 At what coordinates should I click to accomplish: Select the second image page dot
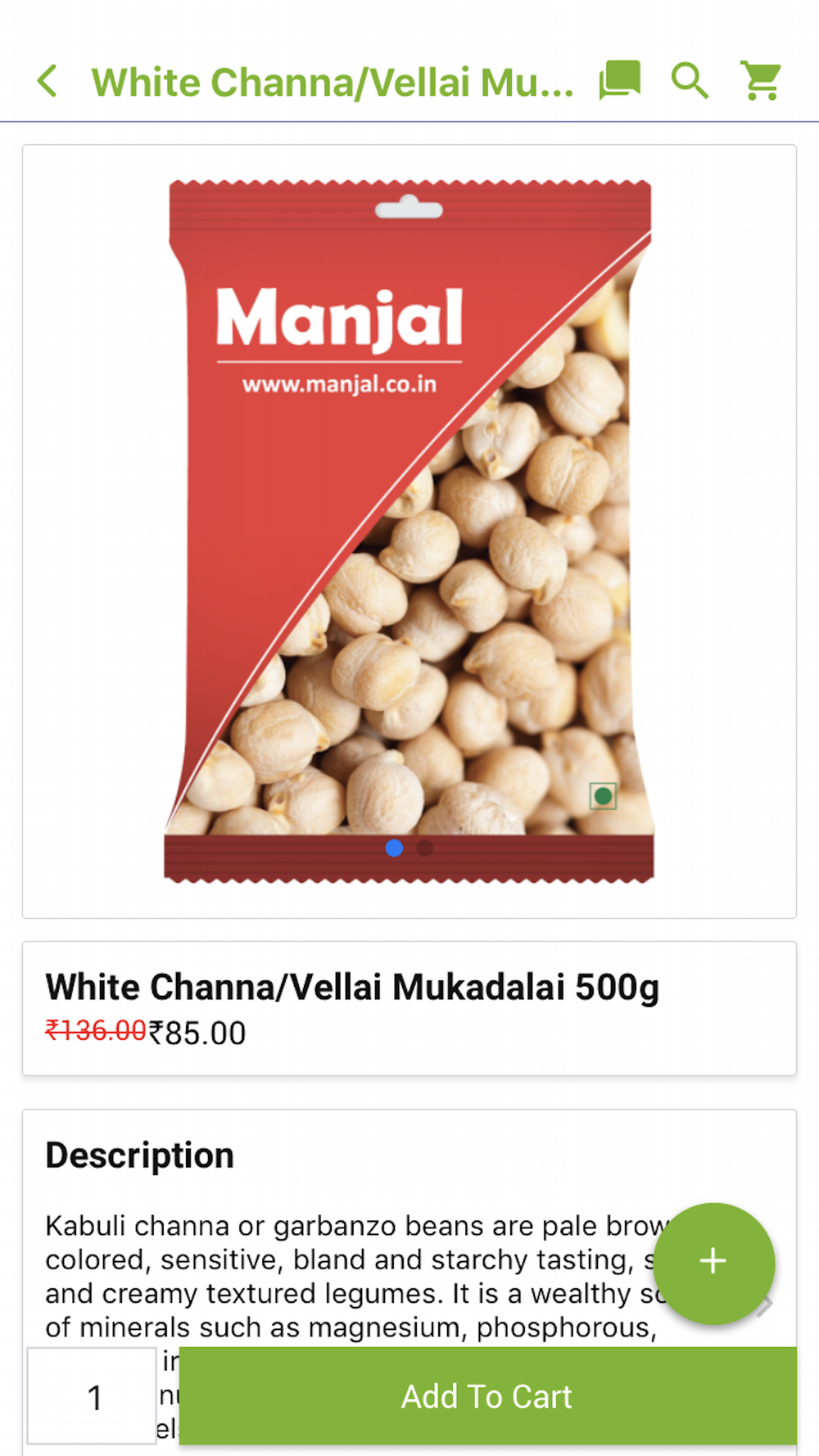425,848
